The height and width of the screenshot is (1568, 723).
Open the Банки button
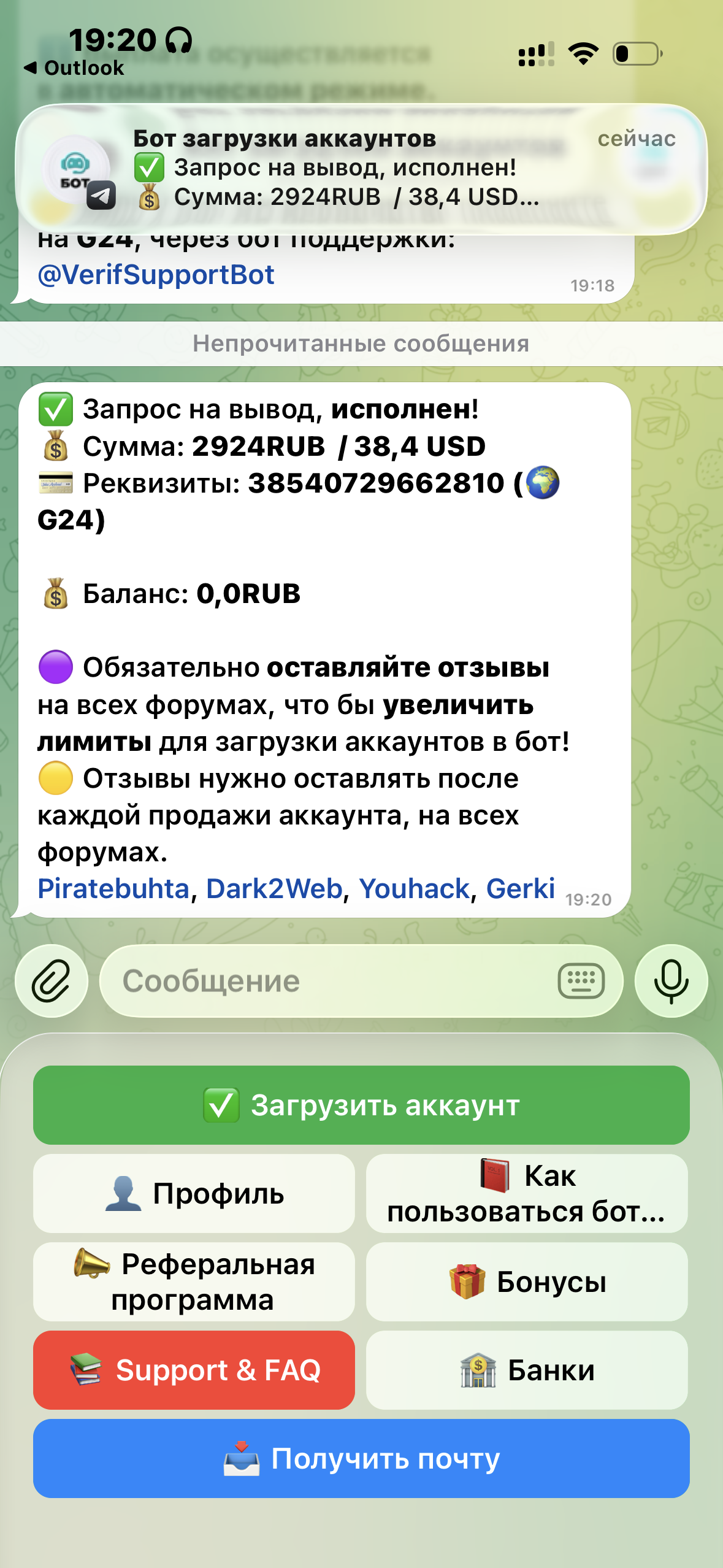tap(526, 1370)
